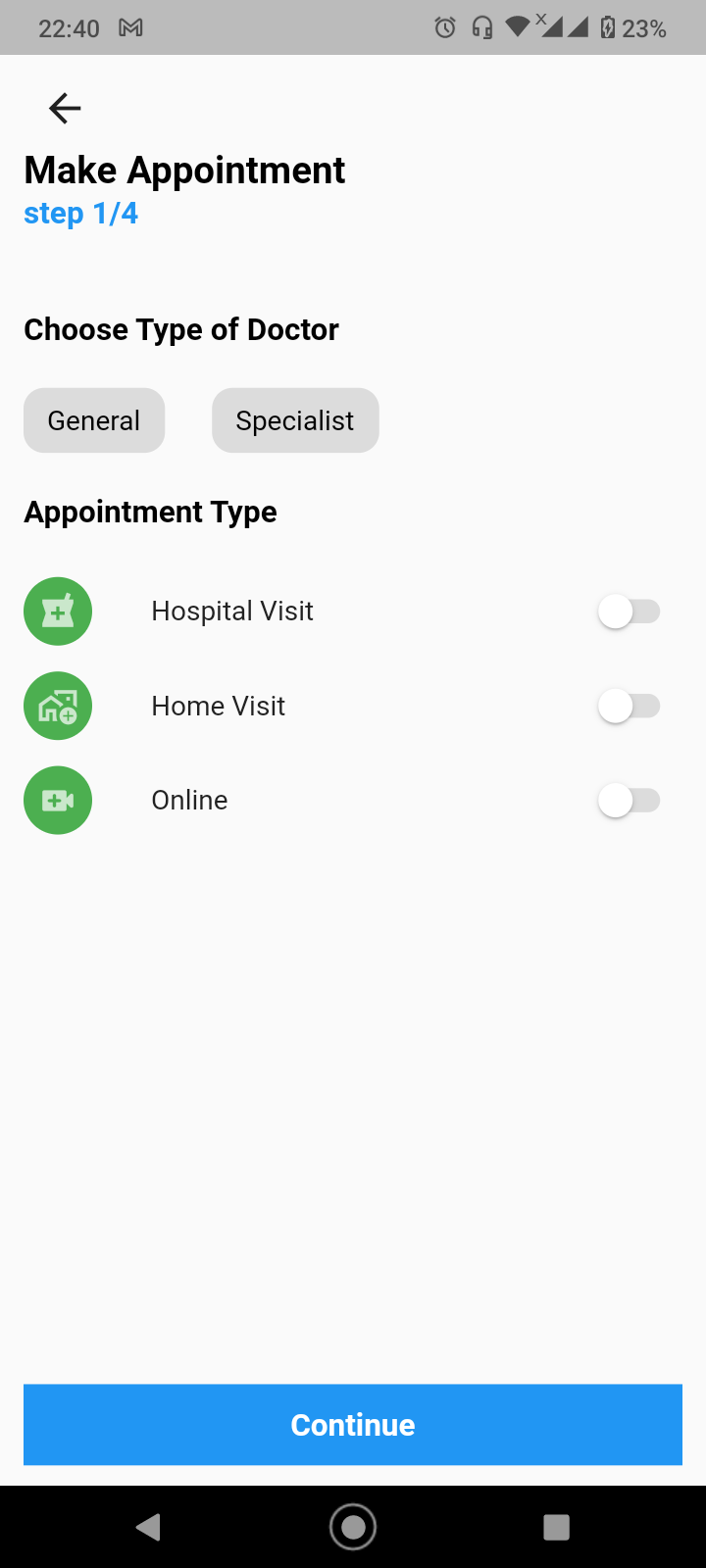Select the General doctor type
The height and width of the screenshot is (1568, 706).
(x=93, y=419)
